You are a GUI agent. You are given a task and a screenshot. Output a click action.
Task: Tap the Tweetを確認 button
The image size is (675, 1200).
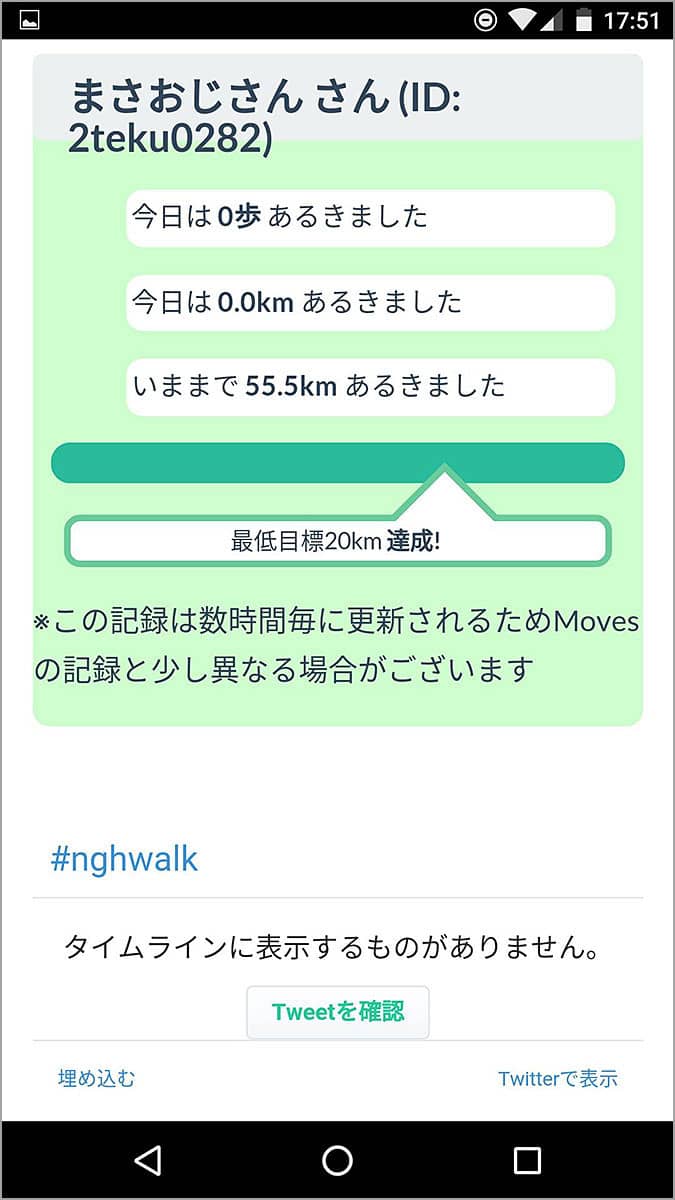[338, 1012]
